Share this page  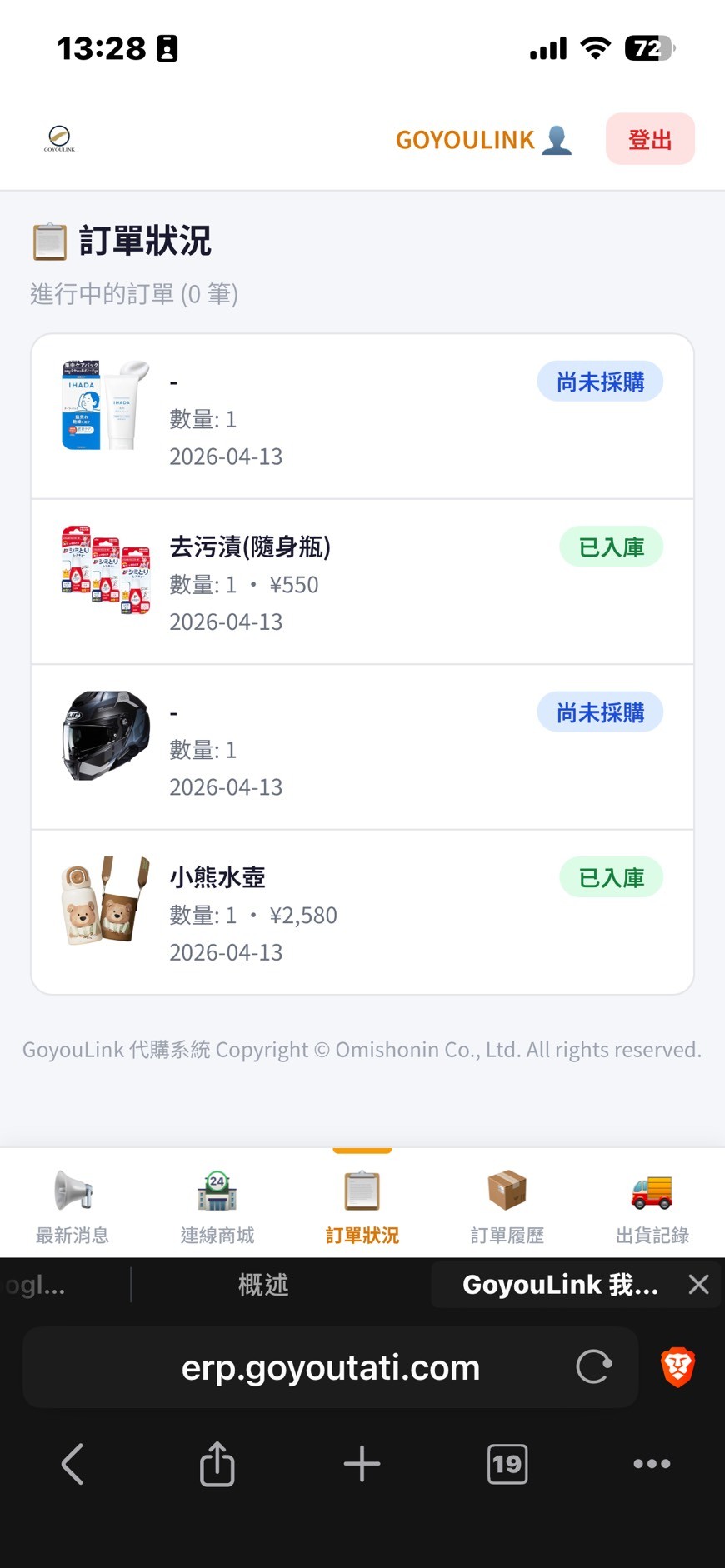pyautogui.click(x=217, y=1464)
